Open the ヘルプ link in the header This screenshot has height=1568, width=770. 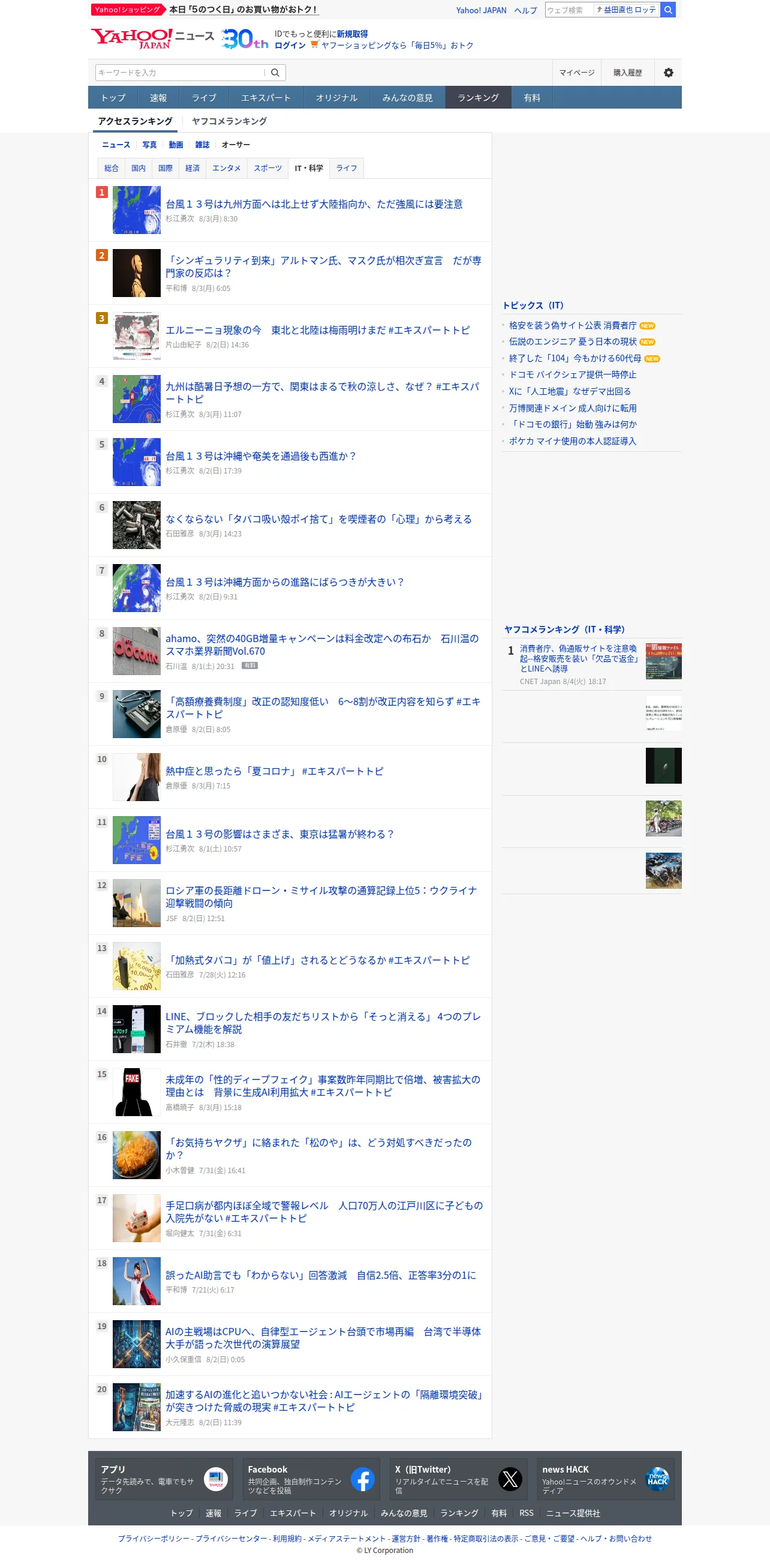[525, 10]
